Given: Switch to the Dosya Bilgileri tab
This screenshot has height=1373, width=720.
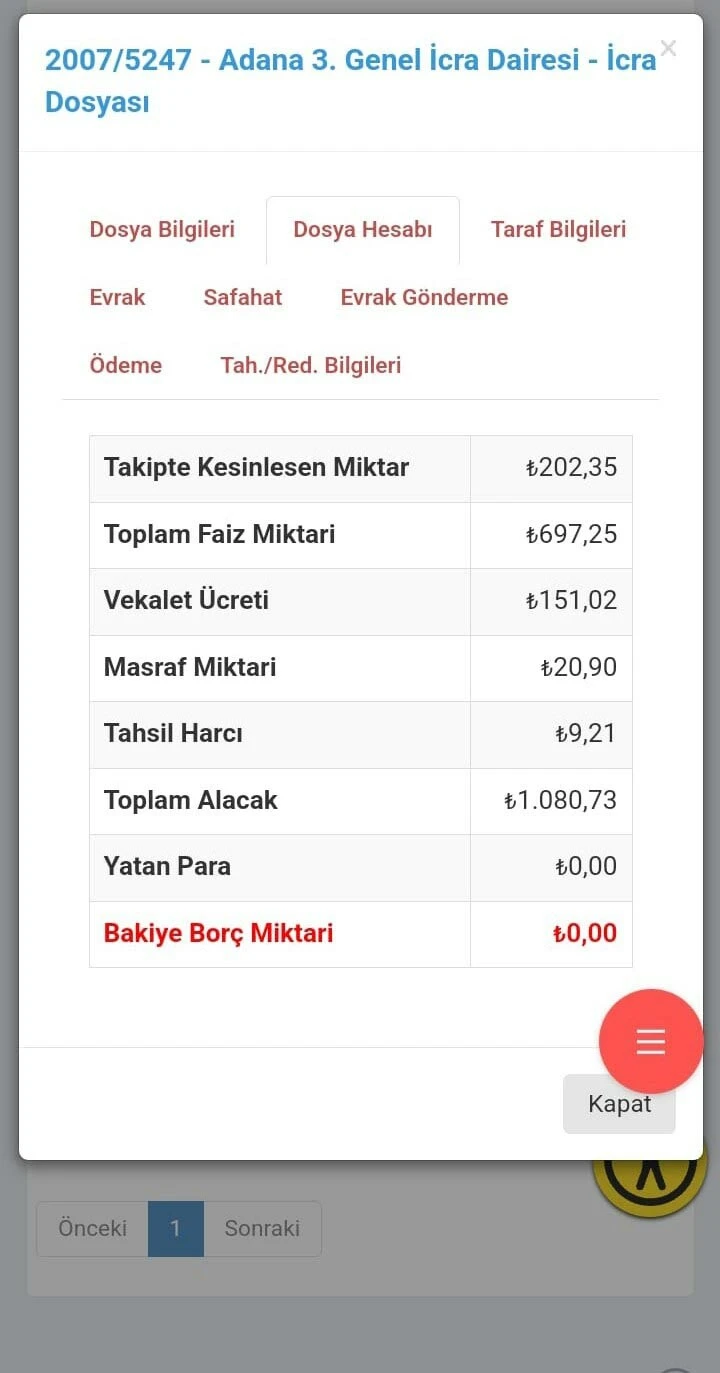Looking at the screenshot, I should (162, 229).
